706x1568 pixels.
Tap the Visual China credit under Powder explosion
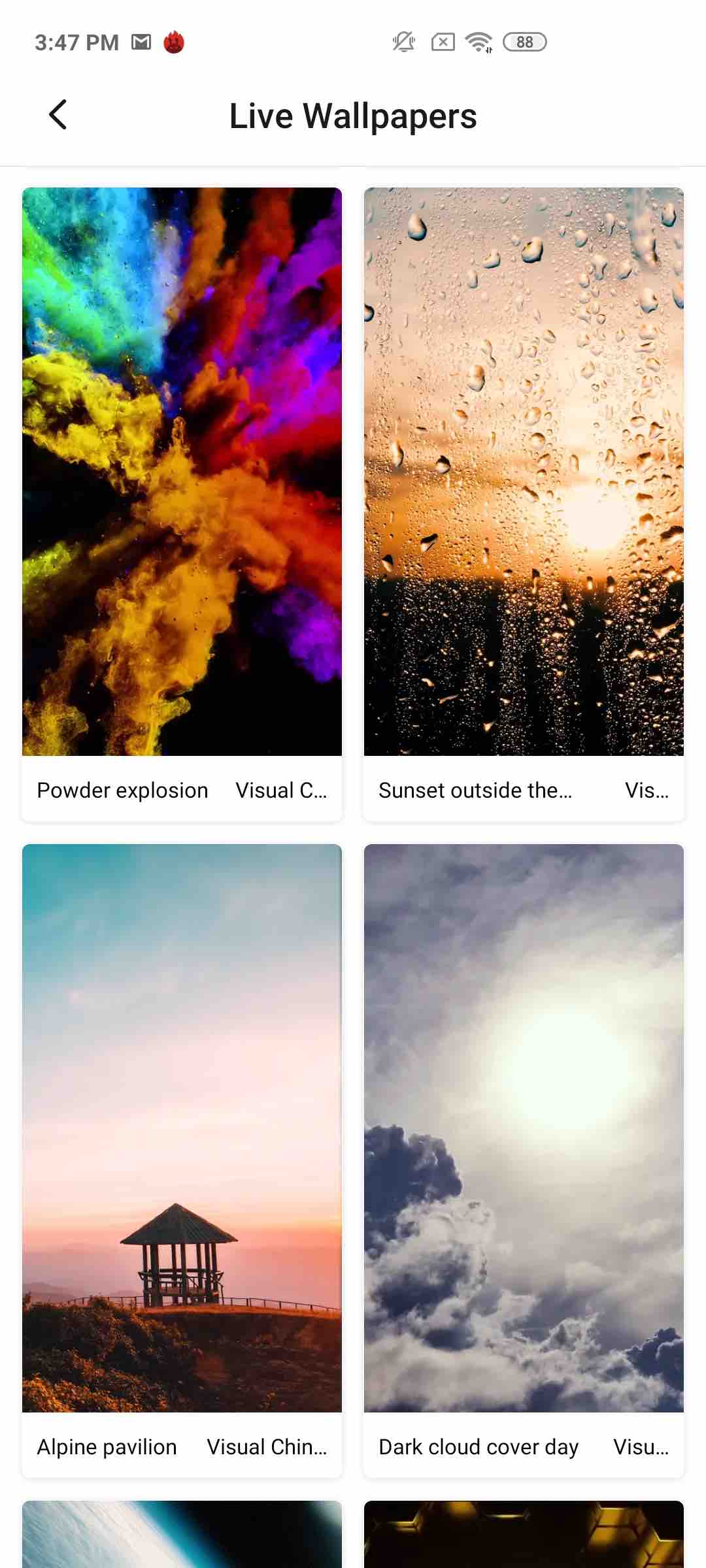coord(282,790)
